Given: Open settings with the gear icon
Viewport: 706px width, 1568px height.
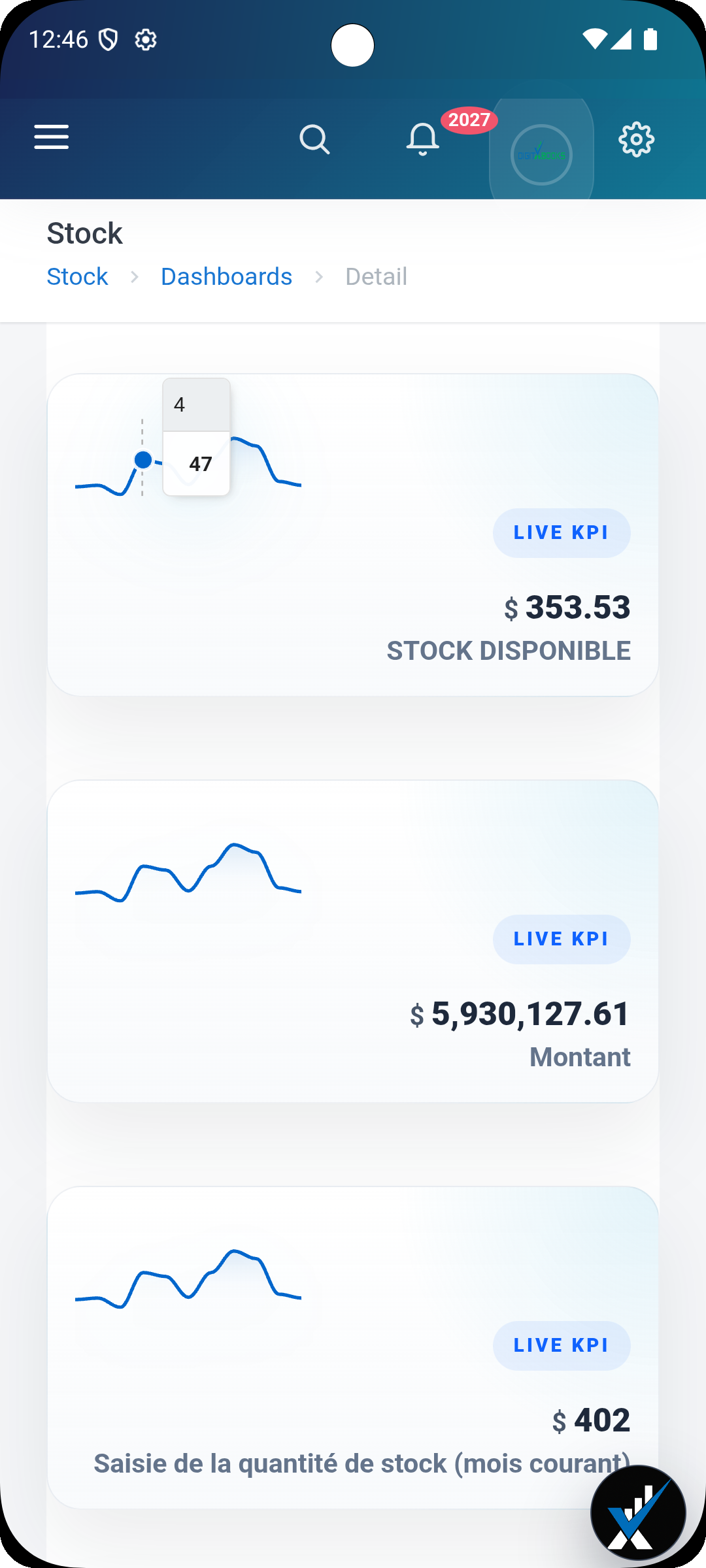Looking at the screenshot, I should point(635,139).
